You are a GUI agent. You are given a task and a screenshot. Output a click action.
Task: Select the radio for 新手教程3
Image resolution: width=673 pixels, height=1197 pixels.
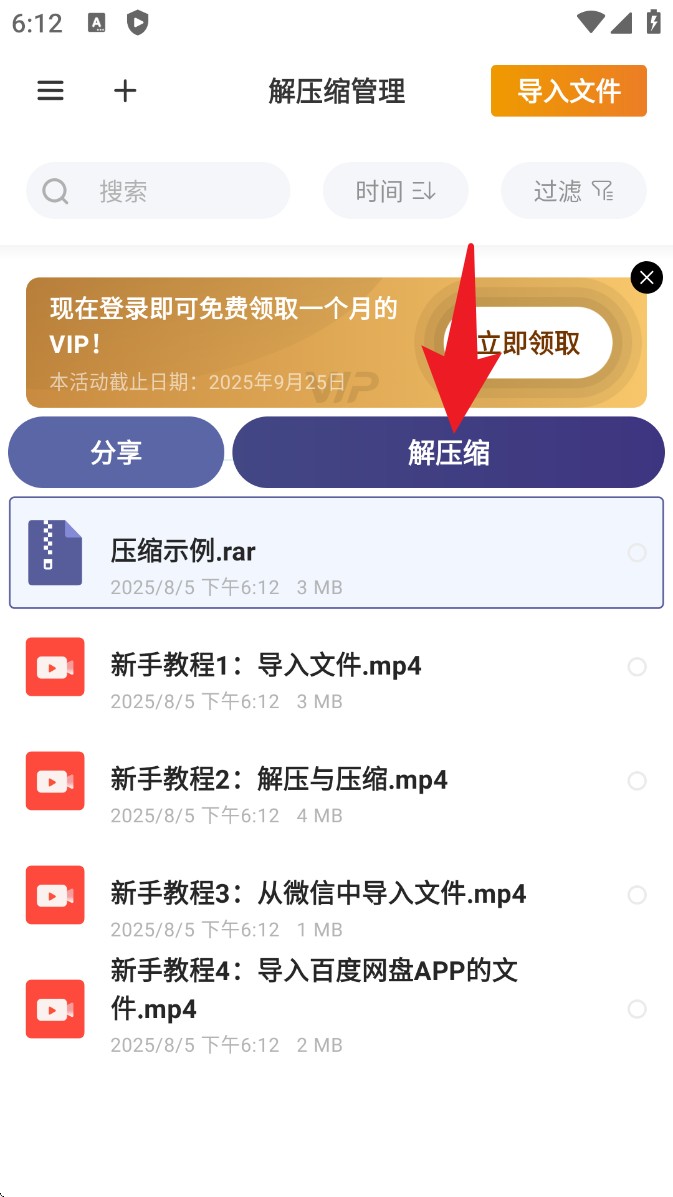tap(637, 895)
